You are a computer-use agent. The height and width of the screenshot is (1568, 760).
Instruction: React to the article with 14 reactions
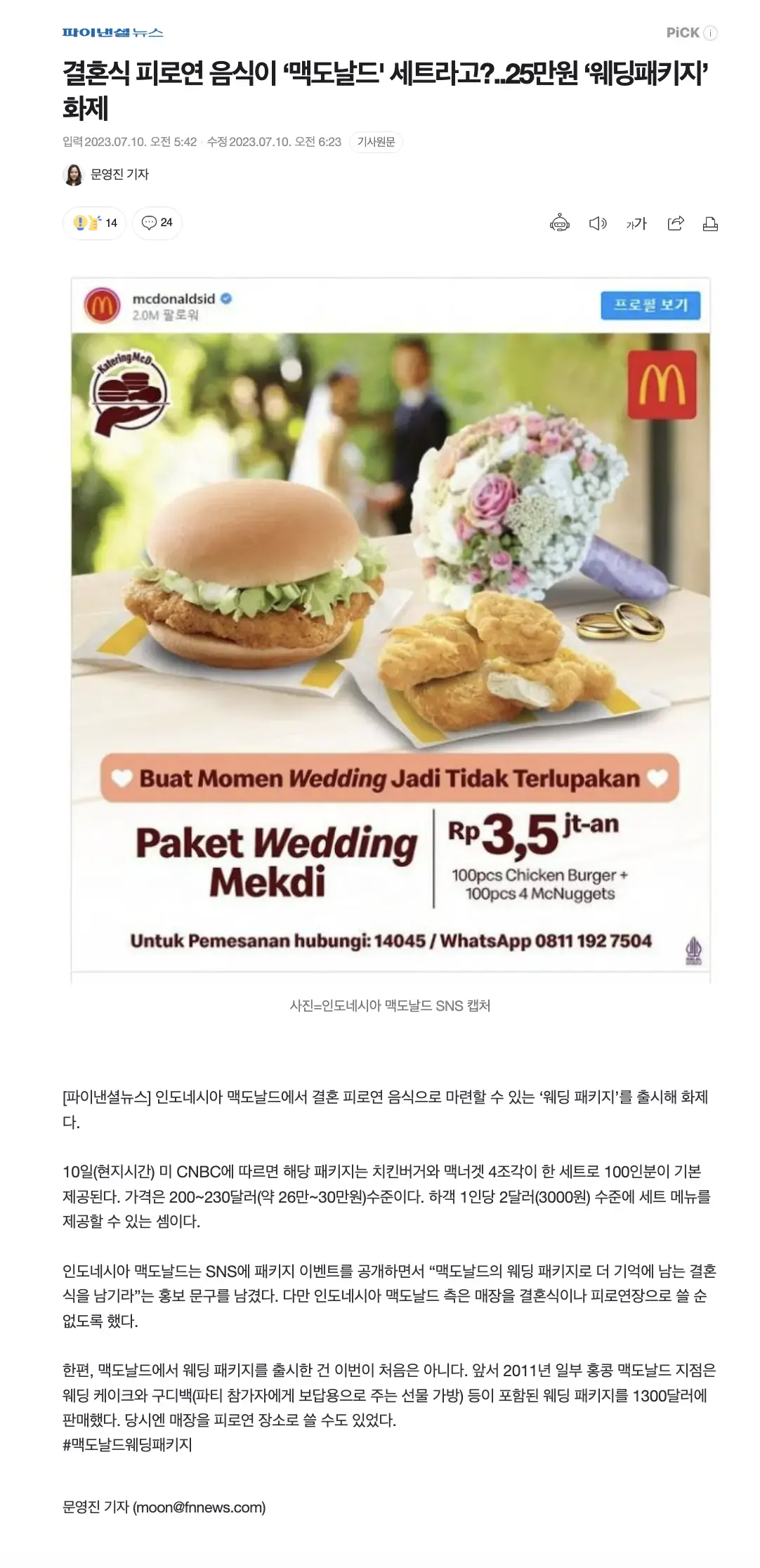[94, 223]
